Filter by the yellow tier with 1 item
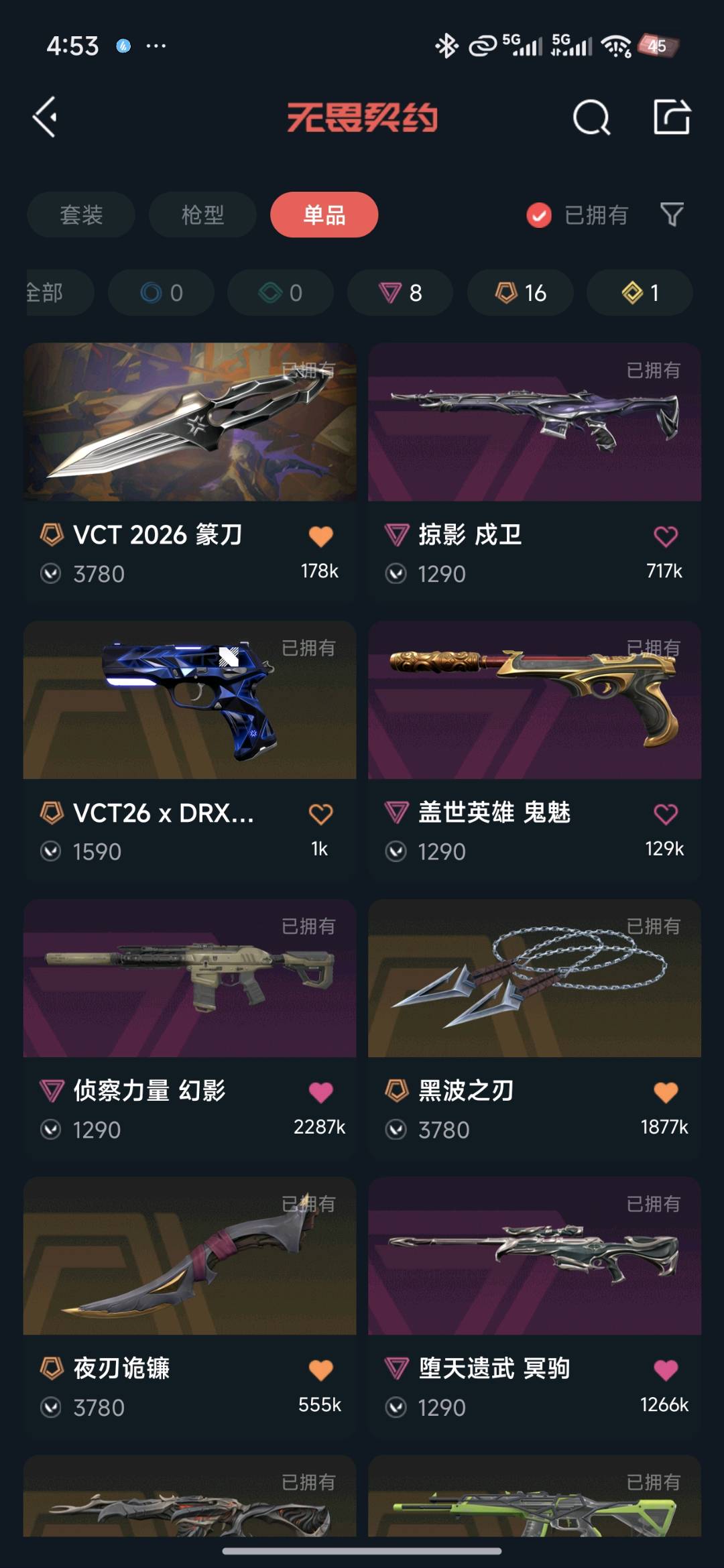 (640, 292)
